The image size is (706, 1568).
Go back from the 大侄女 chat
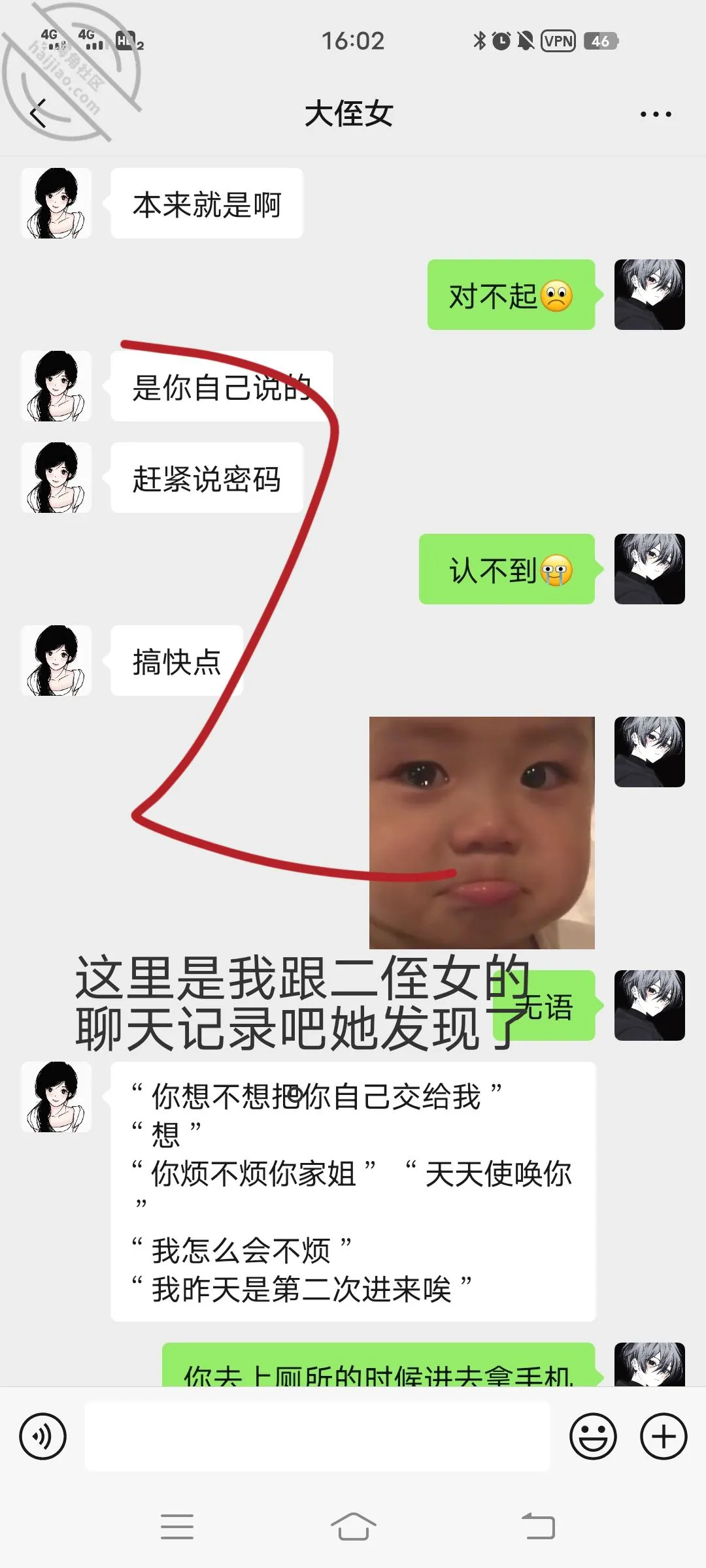(x=39, y=114)
